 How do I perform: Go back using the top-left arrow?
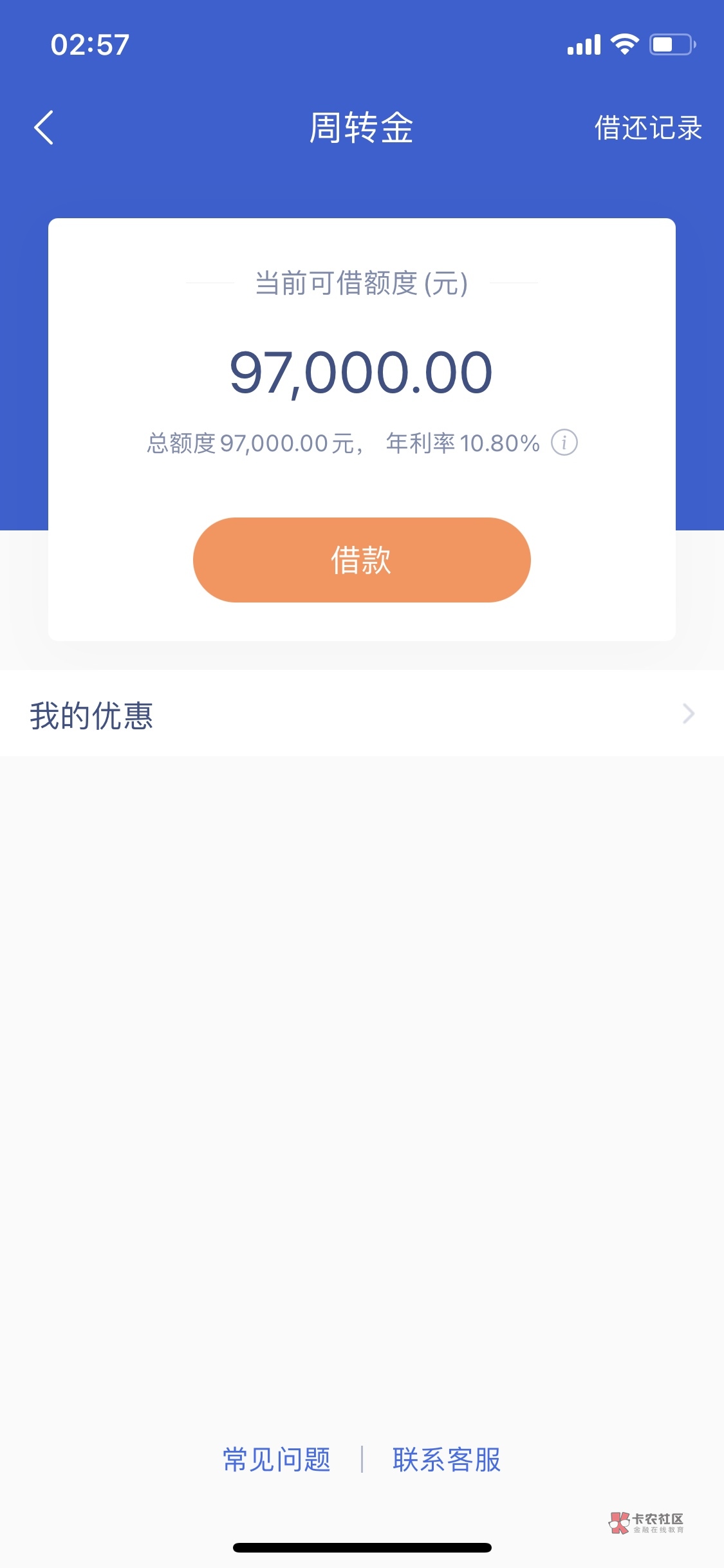tap(44, 127)
